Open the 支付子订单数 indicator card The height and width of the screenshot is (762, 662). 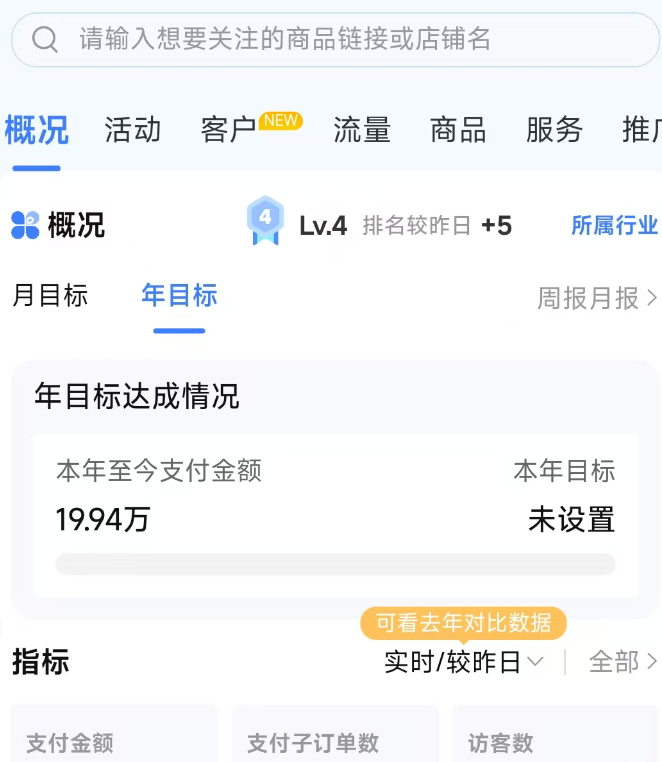tap(335, 740)
